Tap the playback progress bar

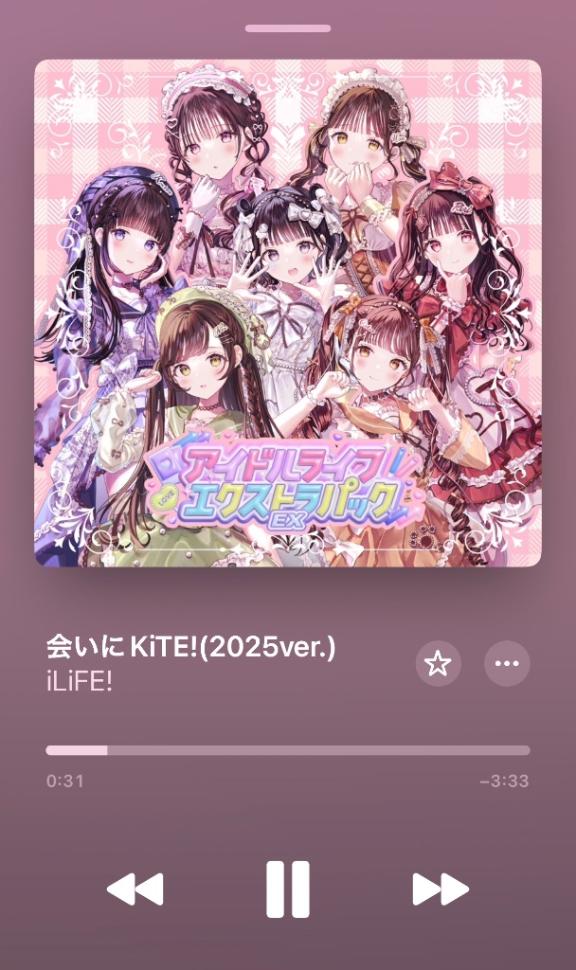click(x=288, y=750)
